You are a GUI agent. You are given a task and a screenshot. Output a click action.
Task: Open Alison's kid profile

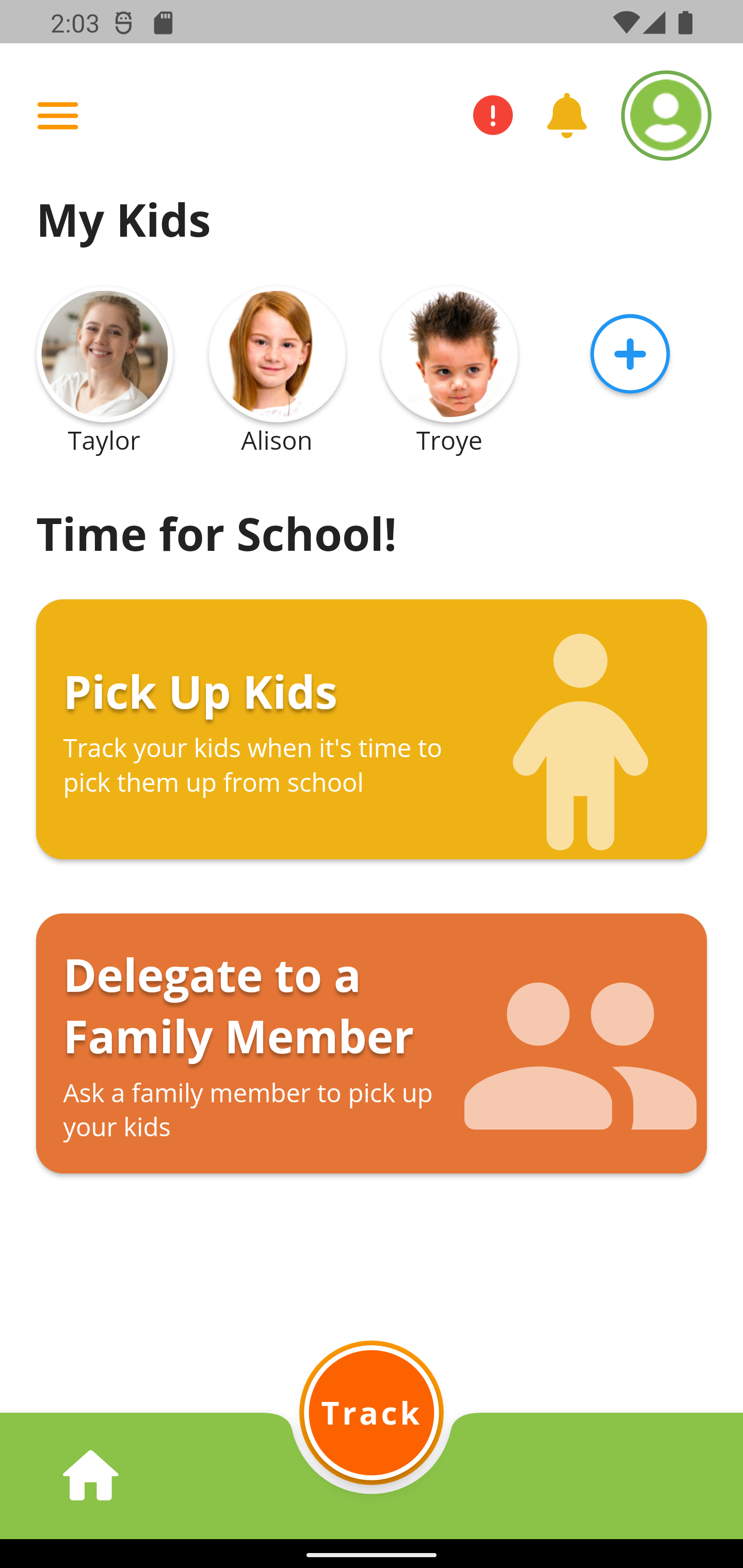click(x=277, y=354)
